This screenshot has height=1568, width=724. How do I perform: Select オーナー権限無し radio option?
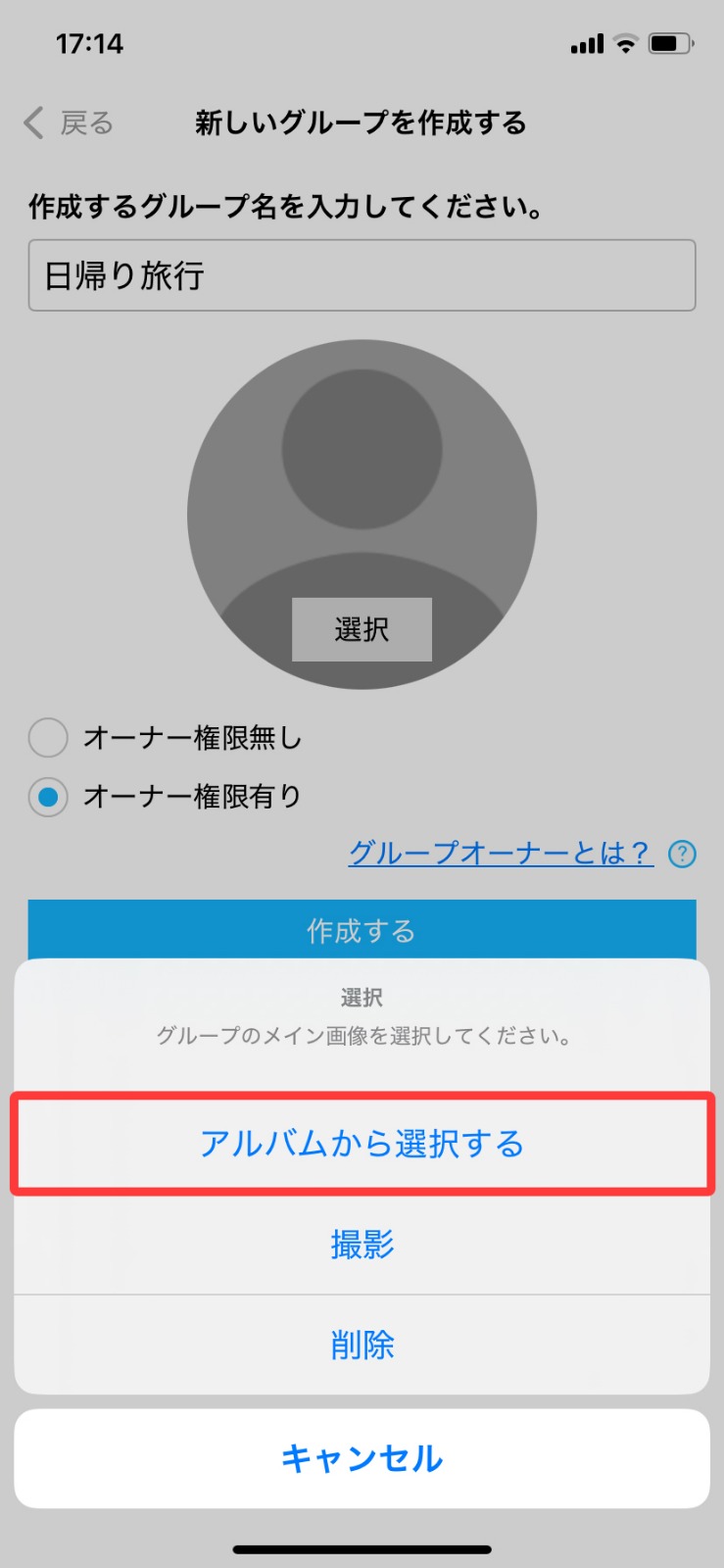coord(49,738)
